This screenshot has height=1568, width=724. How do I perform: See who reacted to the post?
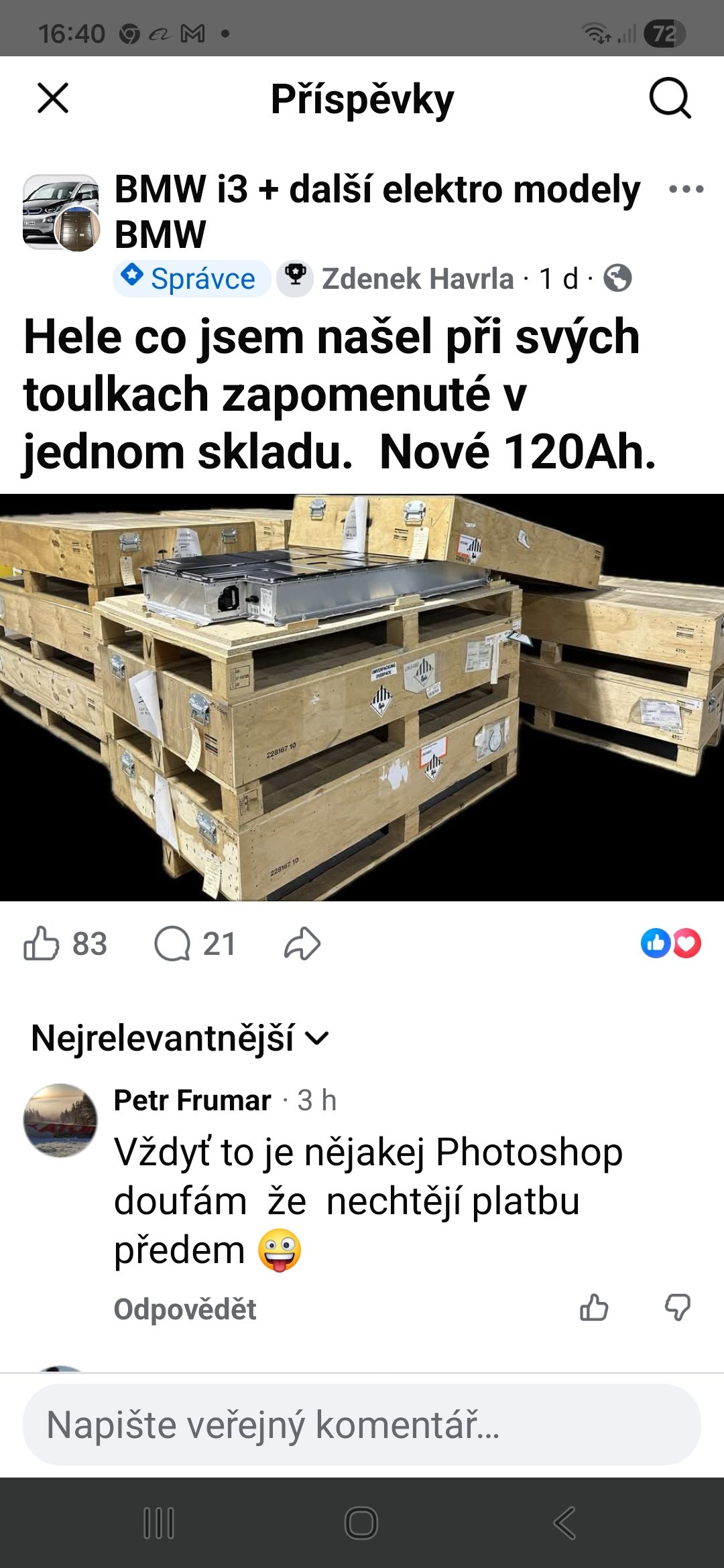coord(670,943)
